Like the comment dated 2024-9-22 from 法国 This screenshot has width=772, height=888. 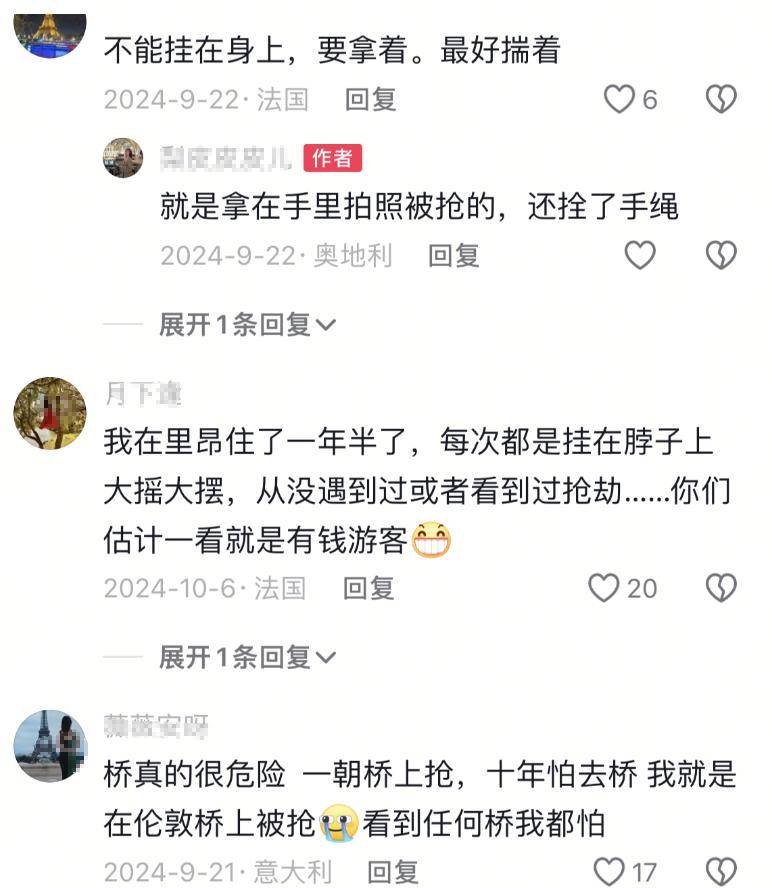point(620,99)
